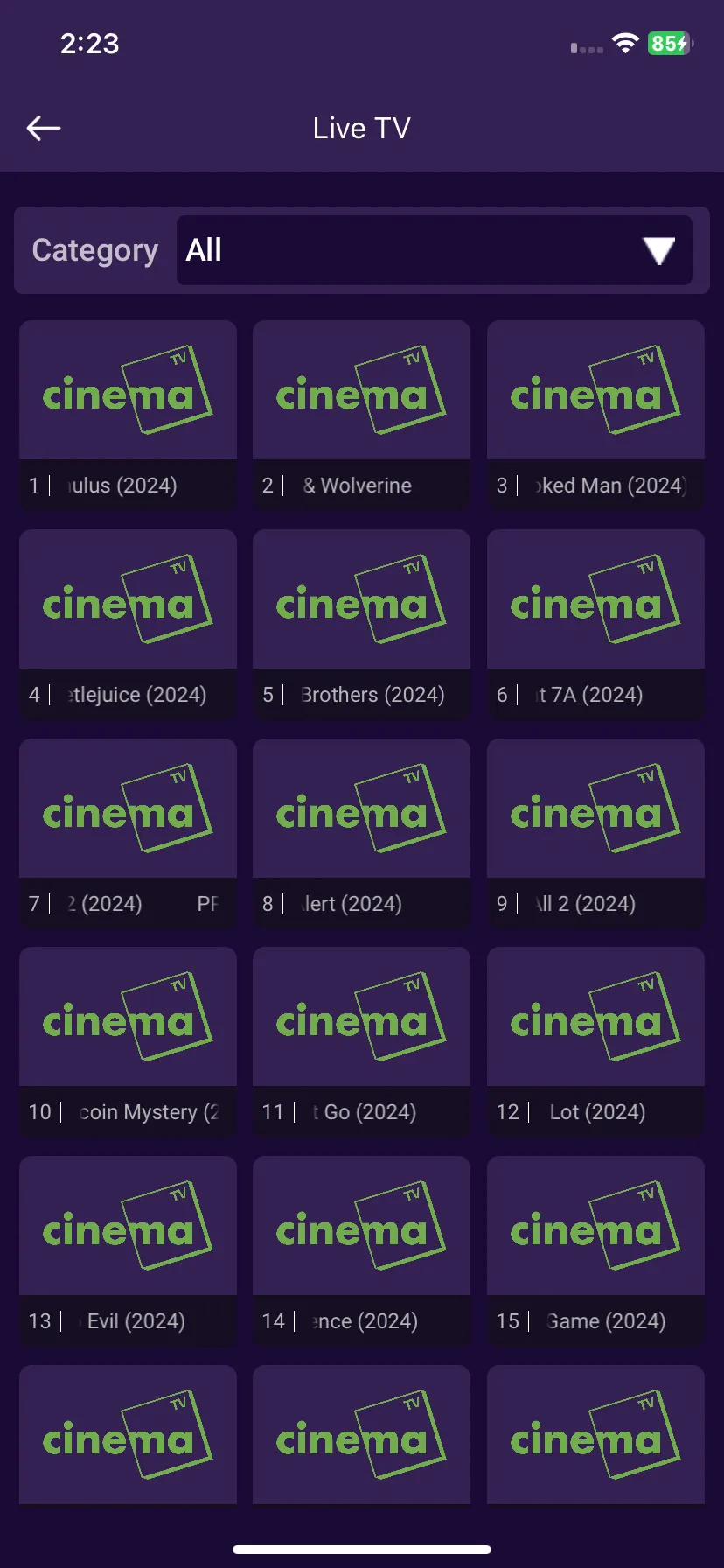Play channel 4 tlejuice (2024)
The width and height of the screenshot is (724, 1568).
(128, 625)
